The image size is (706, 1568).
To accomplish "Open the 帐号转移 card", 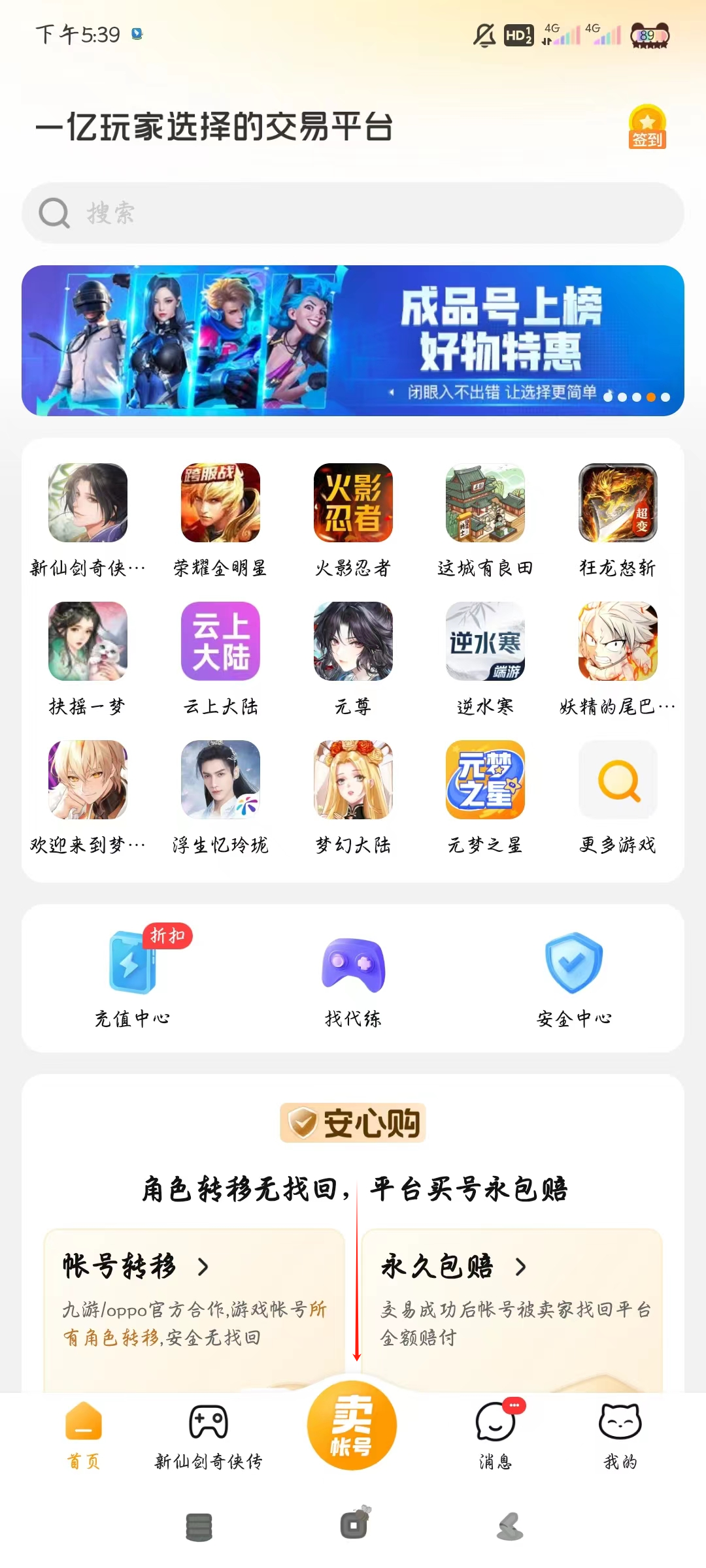I will tap(194, 1300).
